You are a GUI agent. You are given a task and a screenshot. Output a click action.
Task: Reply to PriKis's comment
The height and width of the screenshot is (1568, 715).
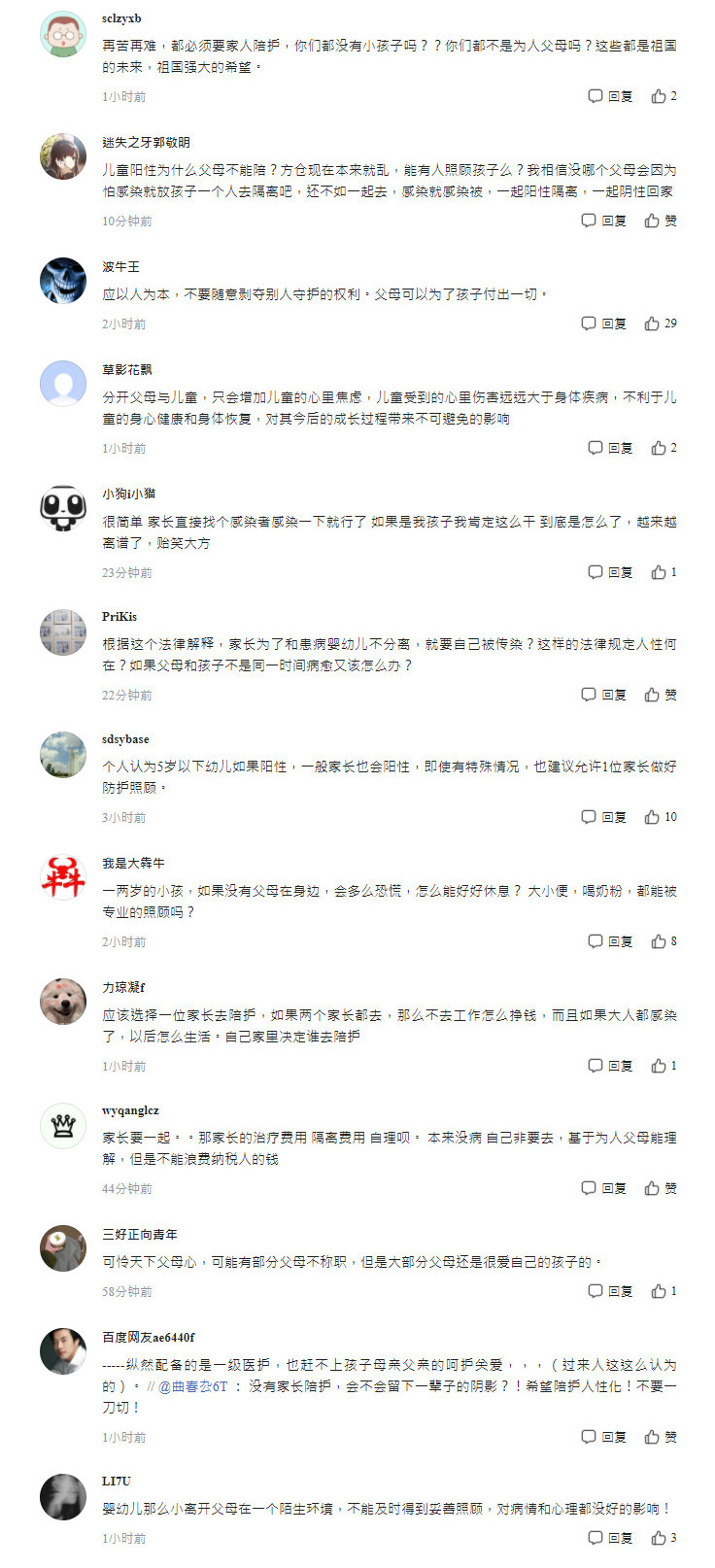[603, 695]
